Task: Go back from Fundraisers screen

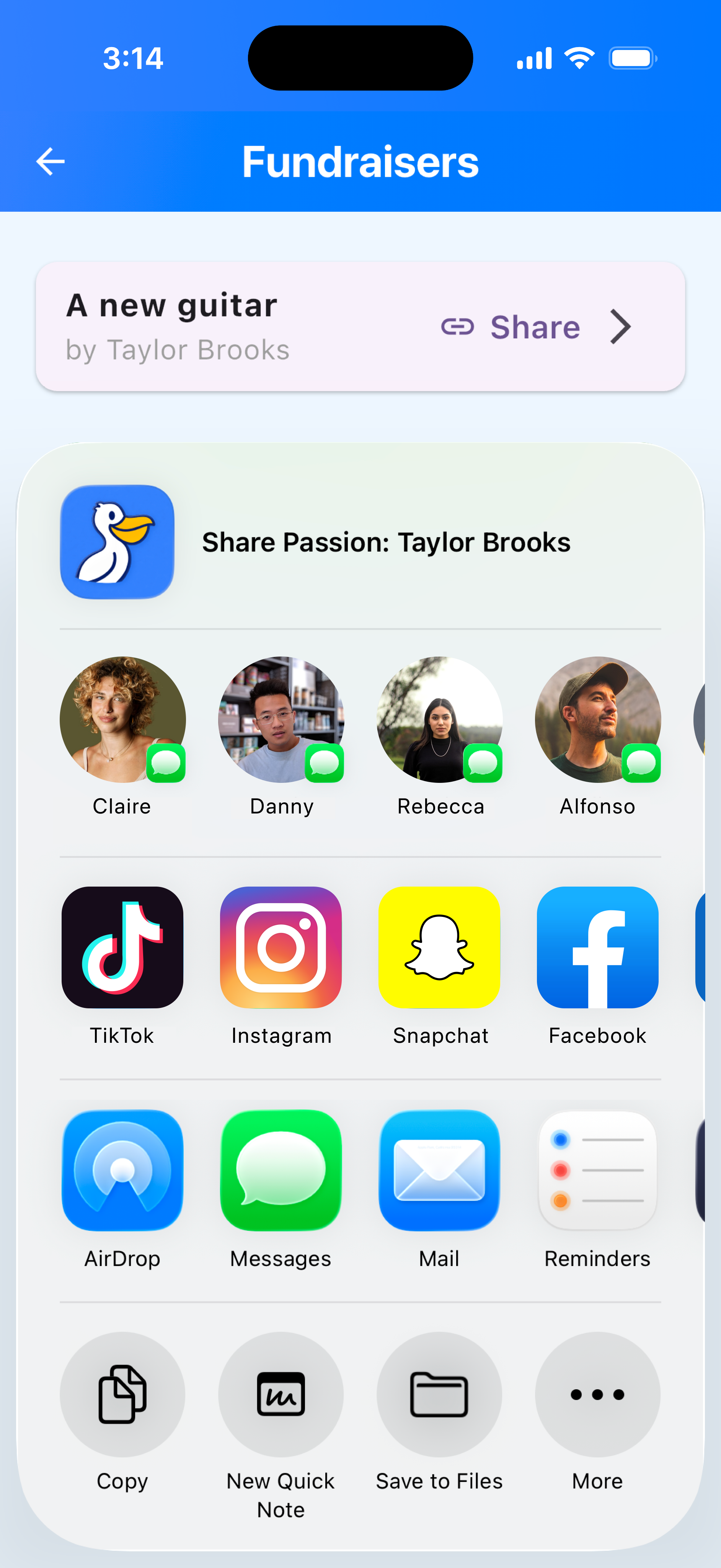Action: click(51, 162)
